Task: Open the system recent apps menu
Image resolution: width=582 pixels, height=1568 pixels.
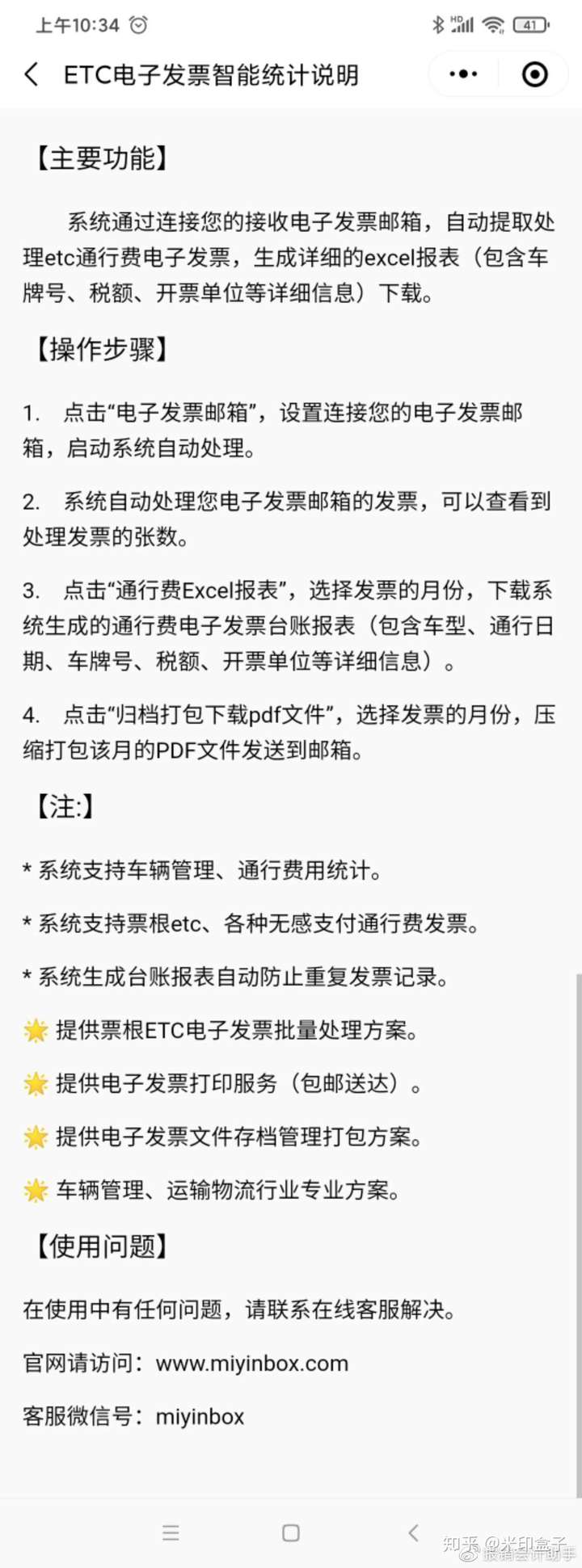Action: coord(171,1532)
